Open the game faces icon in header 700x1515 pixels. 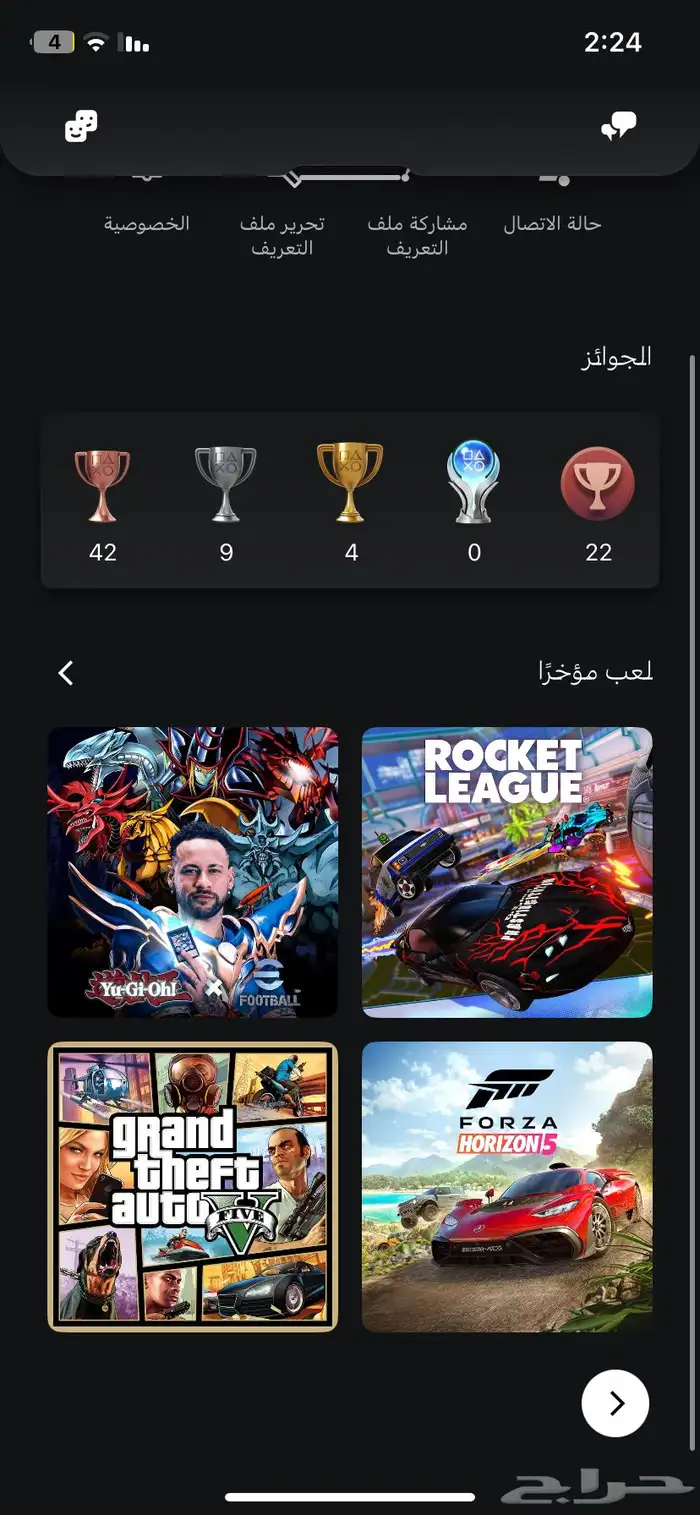click(81, 126)
